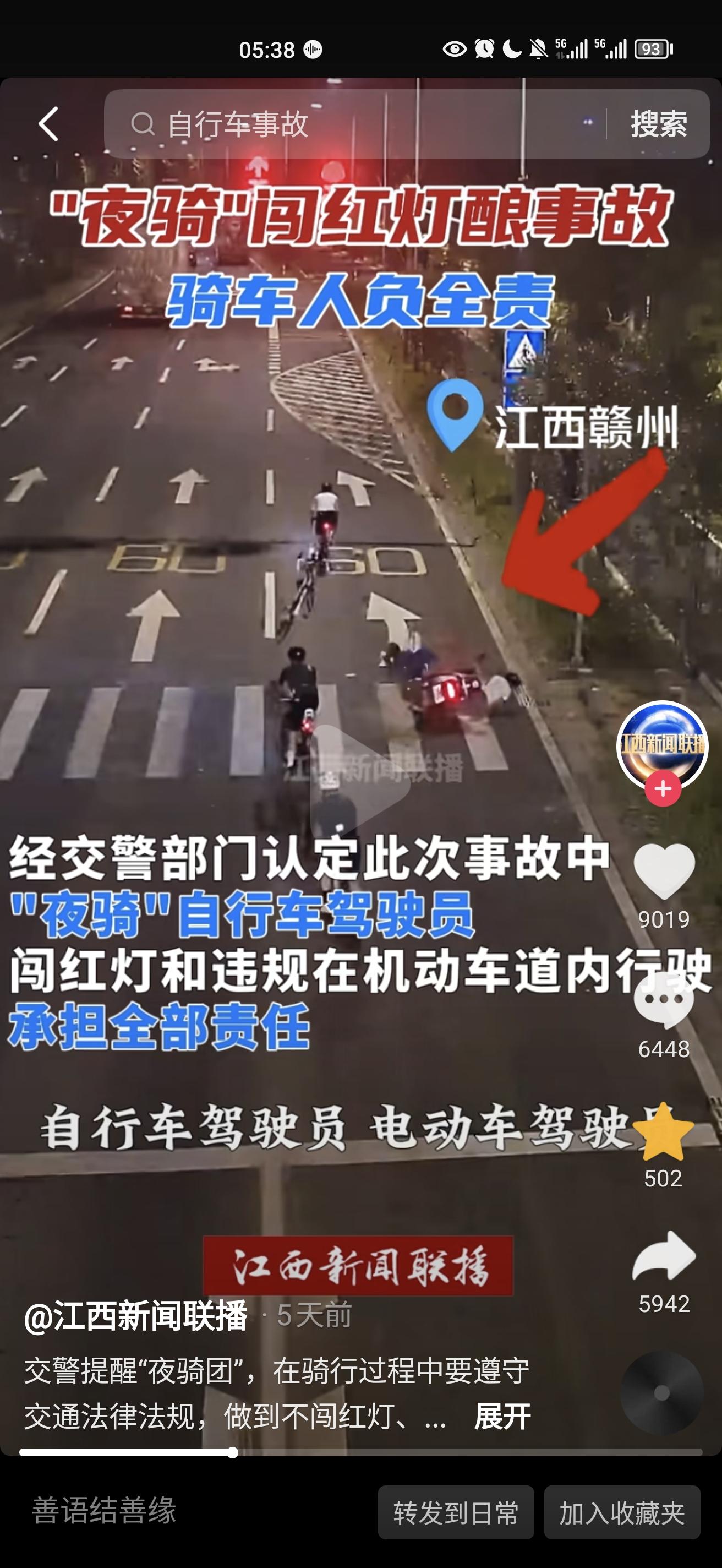The image size is (722, 1568).
Task: Open the spinning music disc
Action: tap(663, 1393)
